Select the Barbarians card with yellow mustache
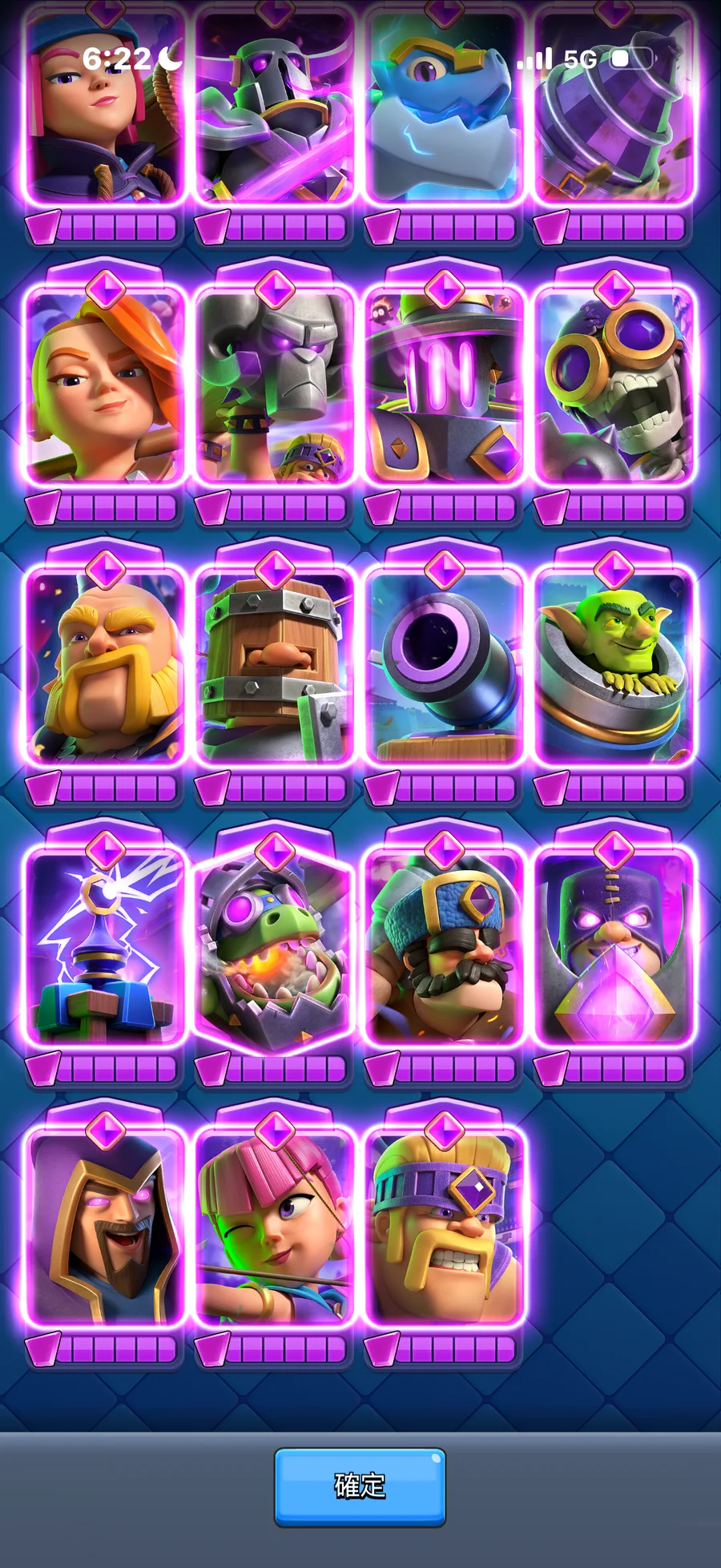Screen dimensions: 721x1568 pyautogui.click(x=444, y=1226)
